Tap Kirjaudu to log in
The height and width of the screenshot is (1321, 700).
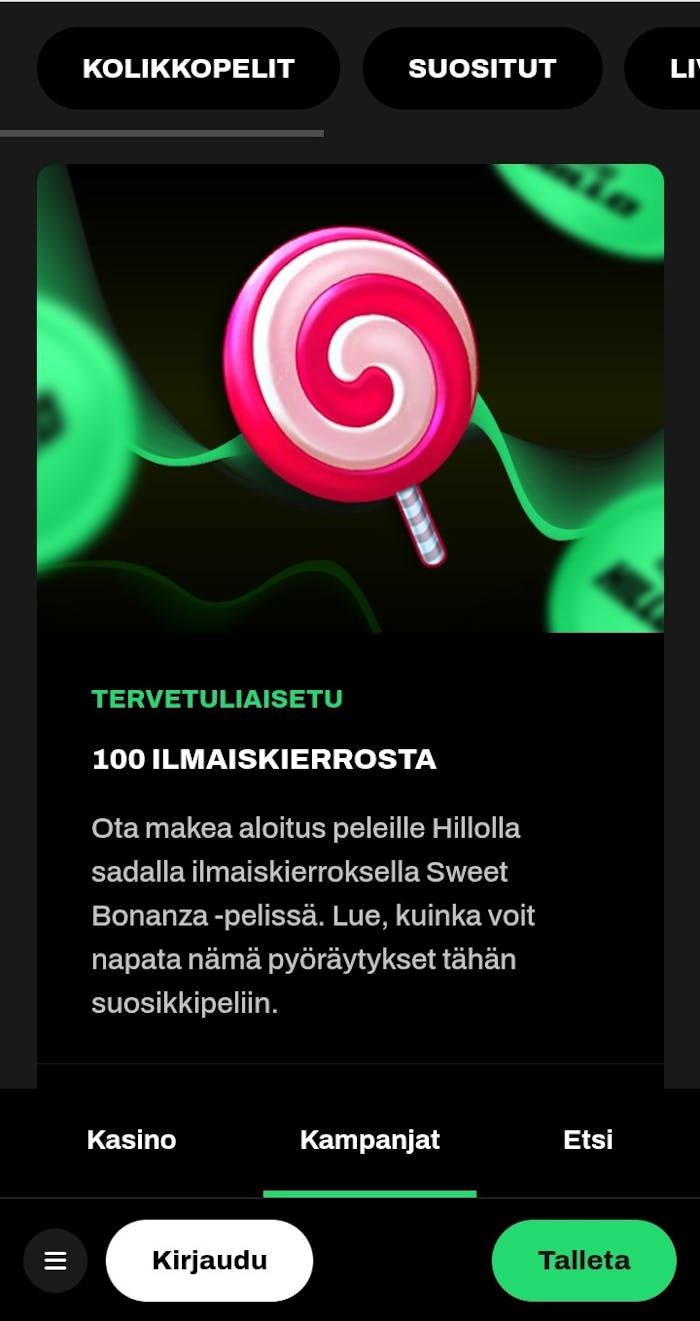209,1260
